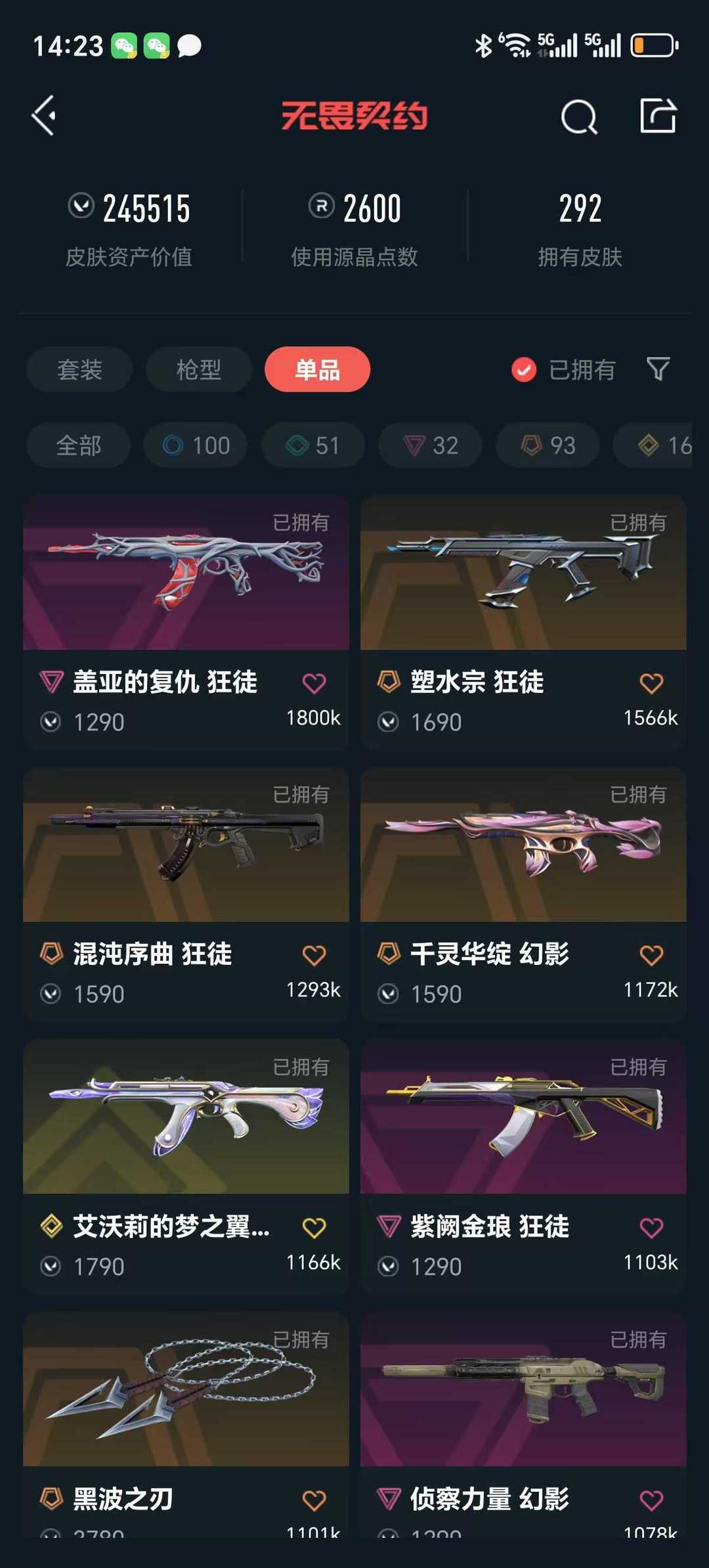The width and height of the screenshot is (709, 1568).
Task: Open the search icon in the header
Action: 579,117
